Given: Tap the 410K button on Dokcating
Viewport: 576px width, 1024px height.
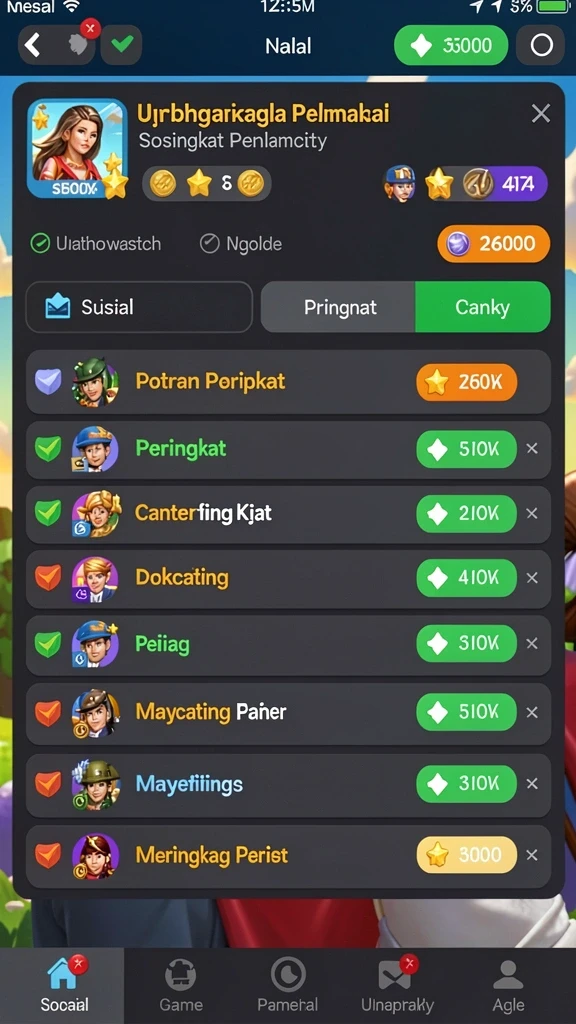Looking at the screenshot, I should [466, 578].
